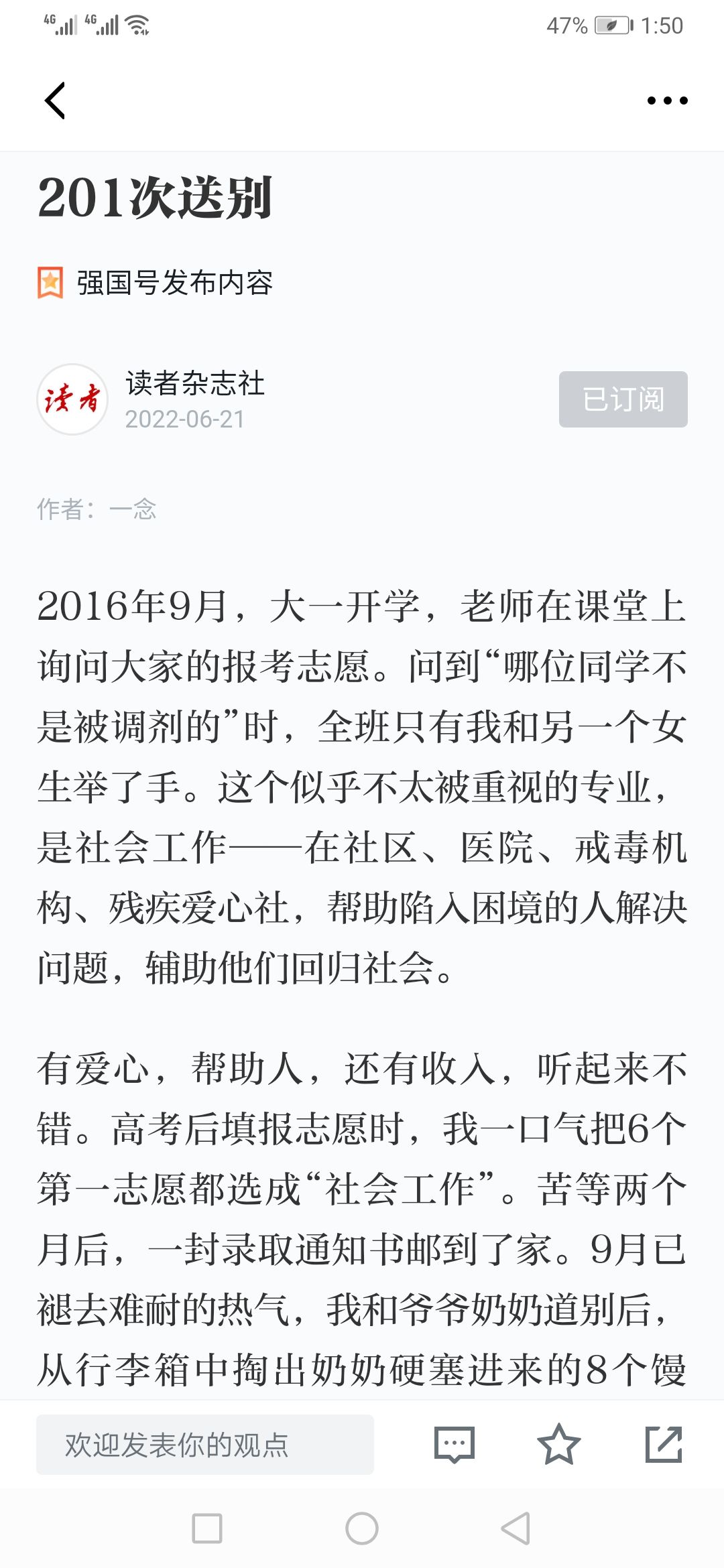Tap the 欢迎发表你的观点 comment field
The height and width of the screenshot is (1568, 724).
(x=205, y=1445)
